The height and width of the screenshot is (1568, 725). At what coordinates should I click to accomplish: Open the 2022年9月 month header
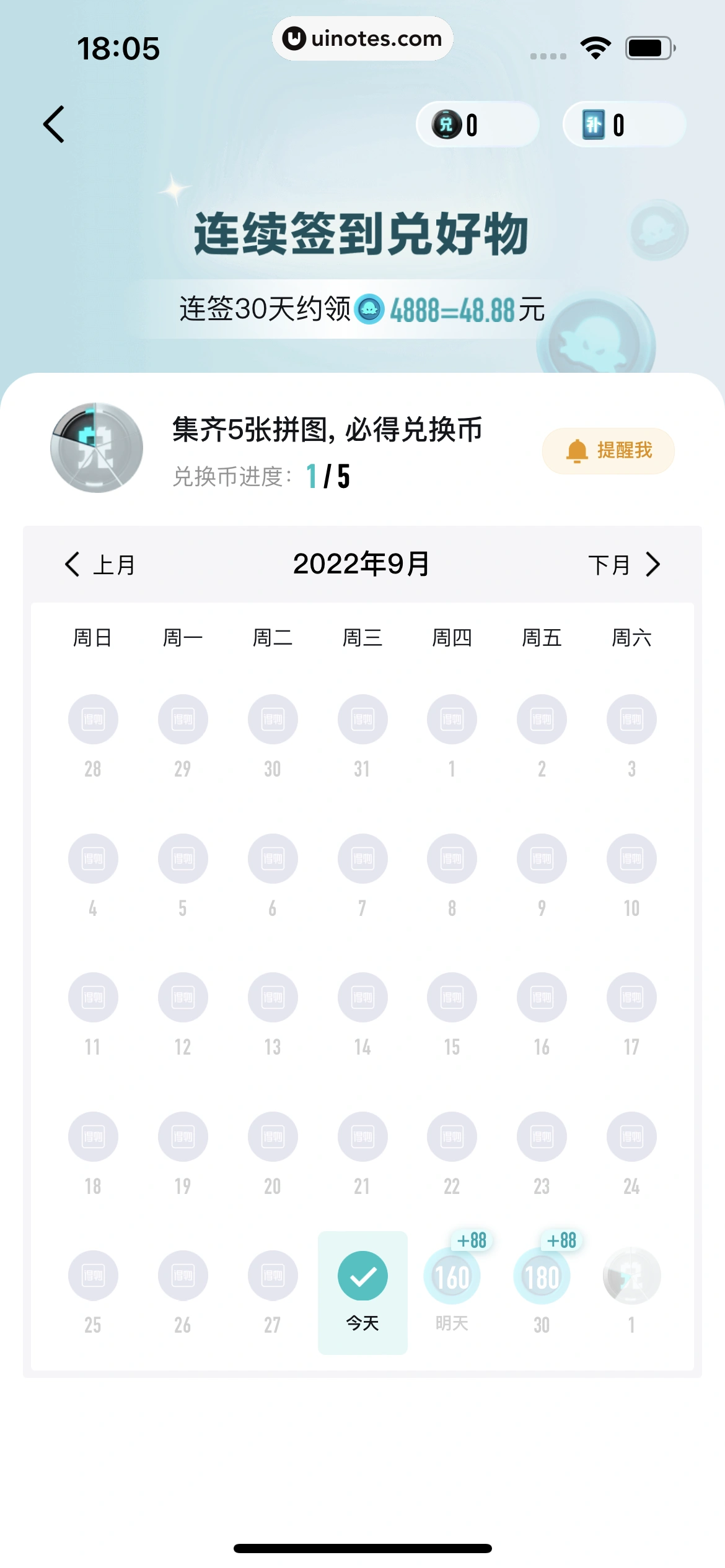click(x=362, y=564)
